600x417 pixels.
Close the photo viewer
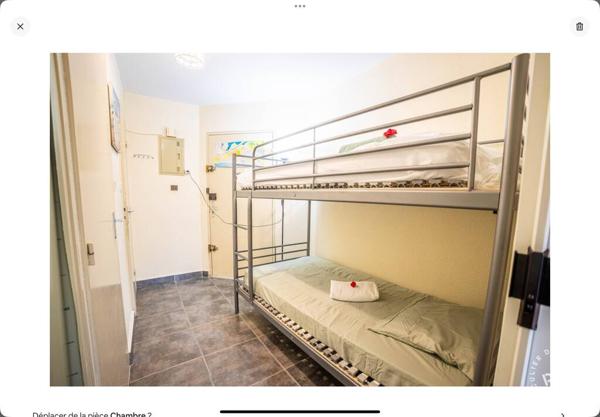click(x=20, y=26)
